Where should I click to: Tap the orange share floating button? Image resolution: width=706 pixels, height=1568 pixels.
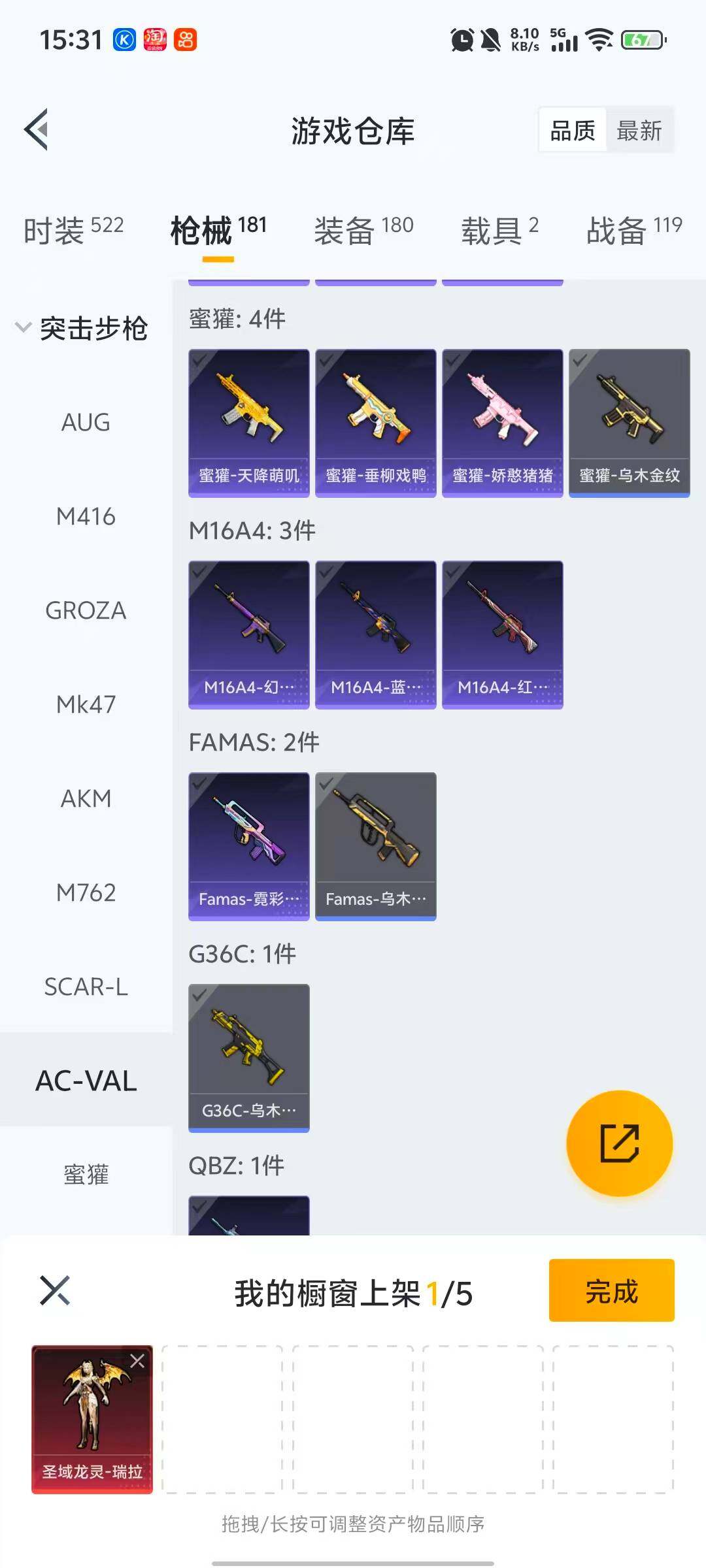tap(619, 1143)
